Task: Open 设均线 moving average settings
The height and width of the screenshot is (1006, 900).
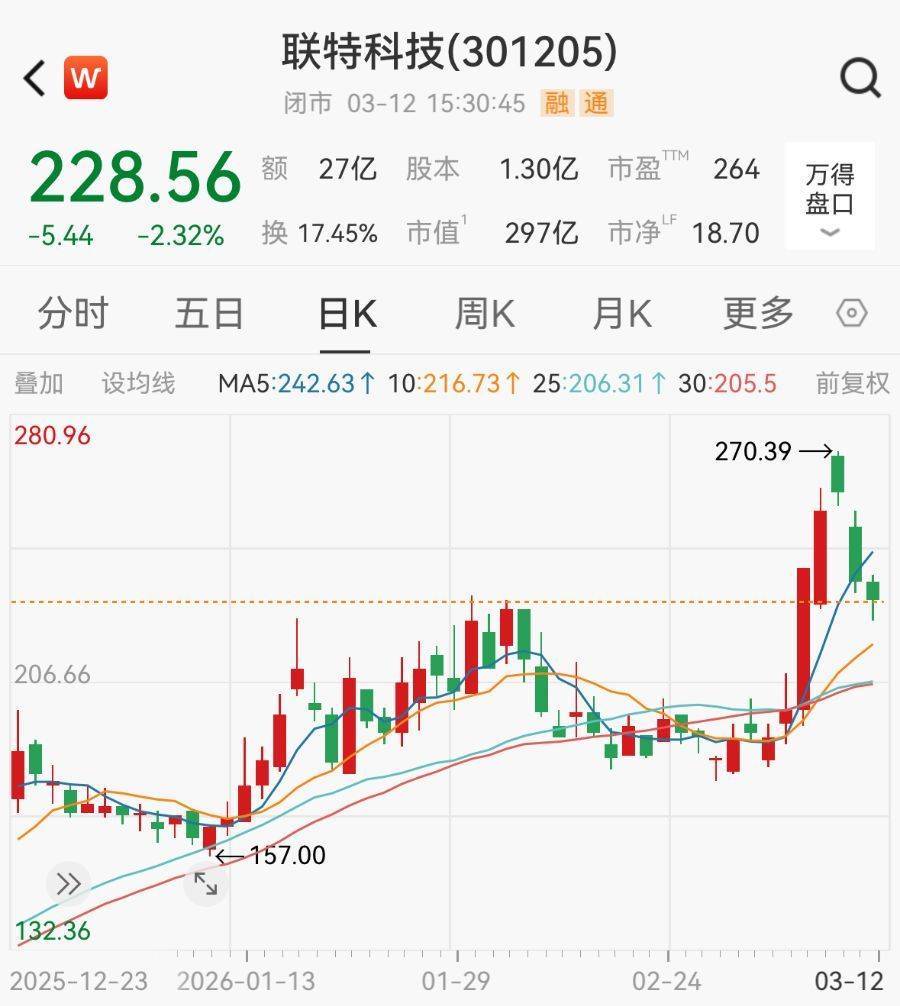Action: tap(138, 383)
